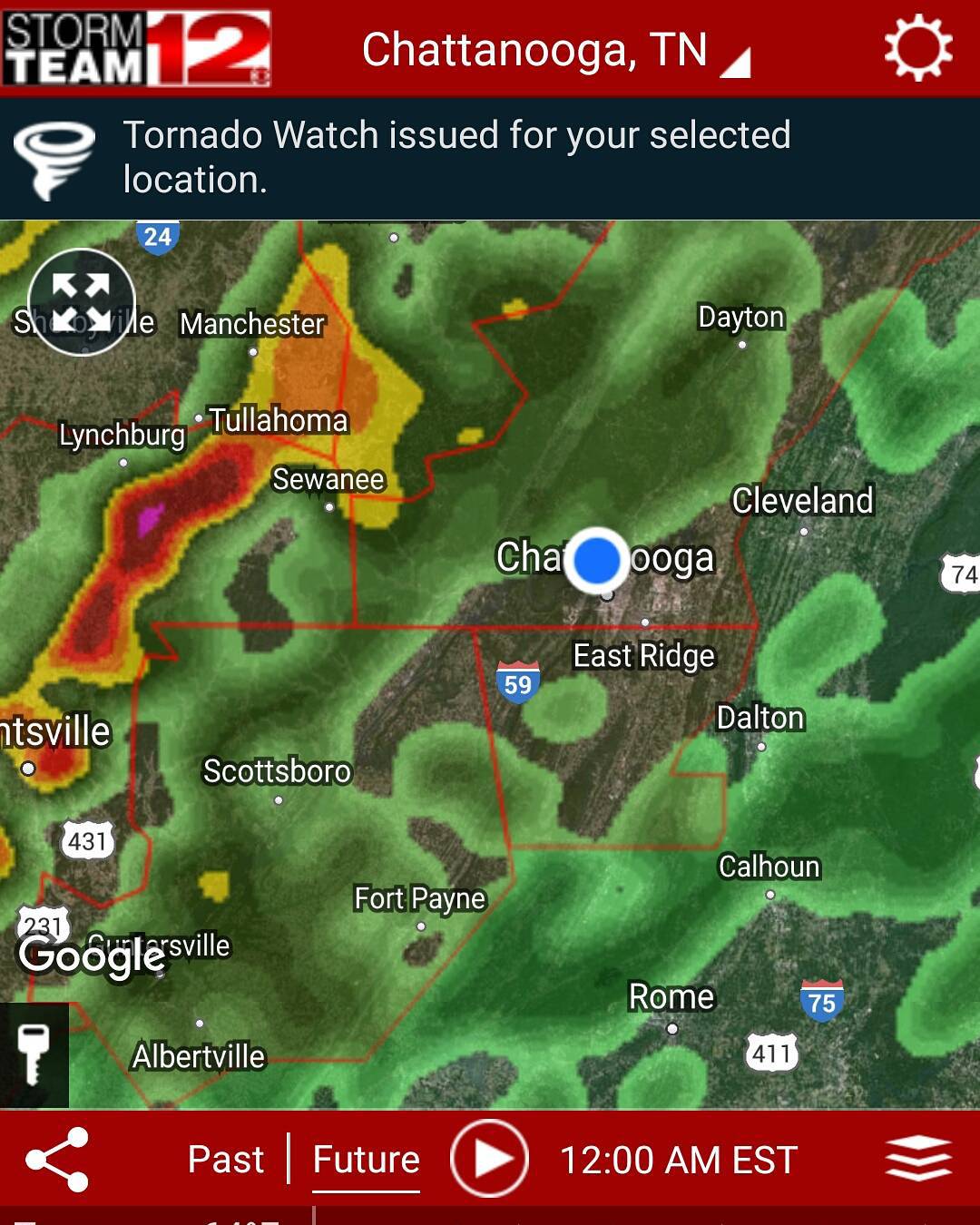980x1225 pixels.
Task: Expand the radar map to fullscreen
Action: [82, 302]
